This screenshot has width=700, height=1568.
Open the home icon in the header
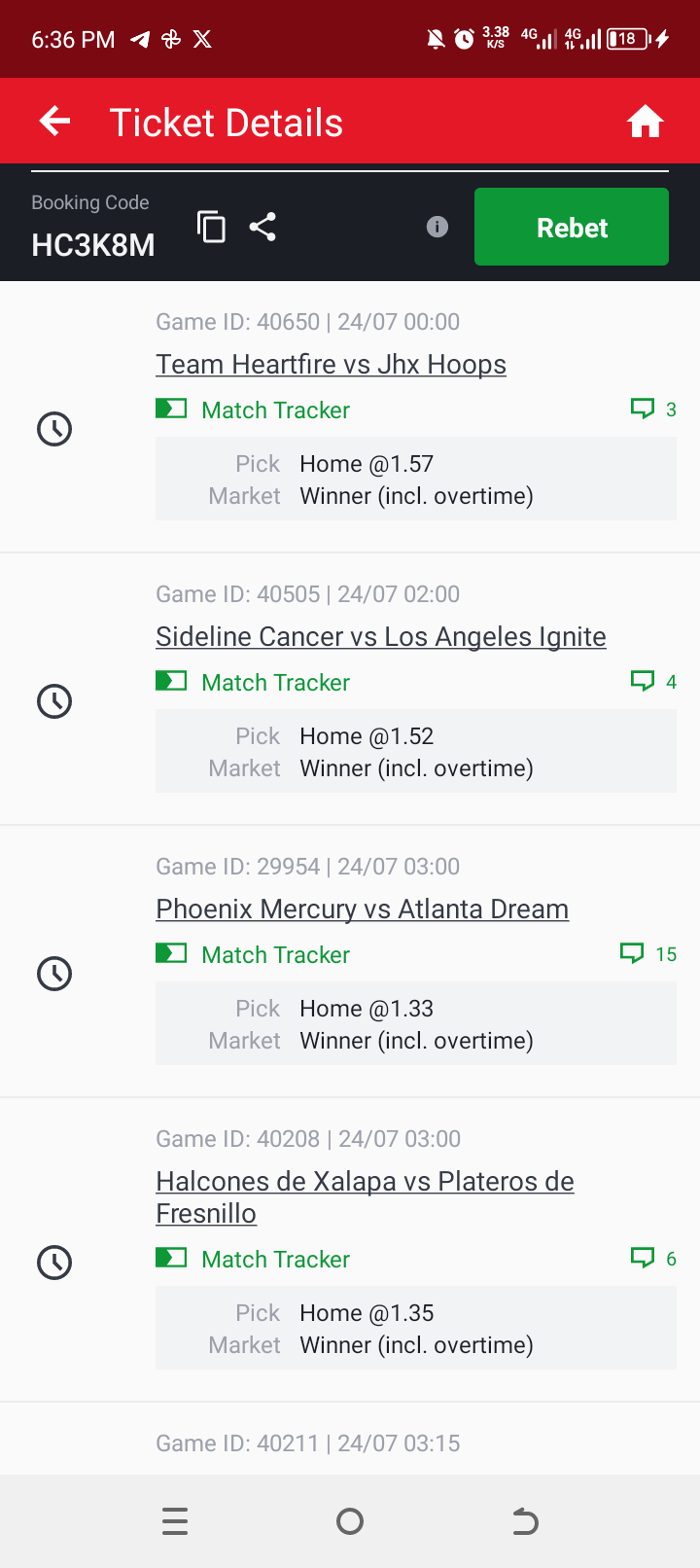645,122
